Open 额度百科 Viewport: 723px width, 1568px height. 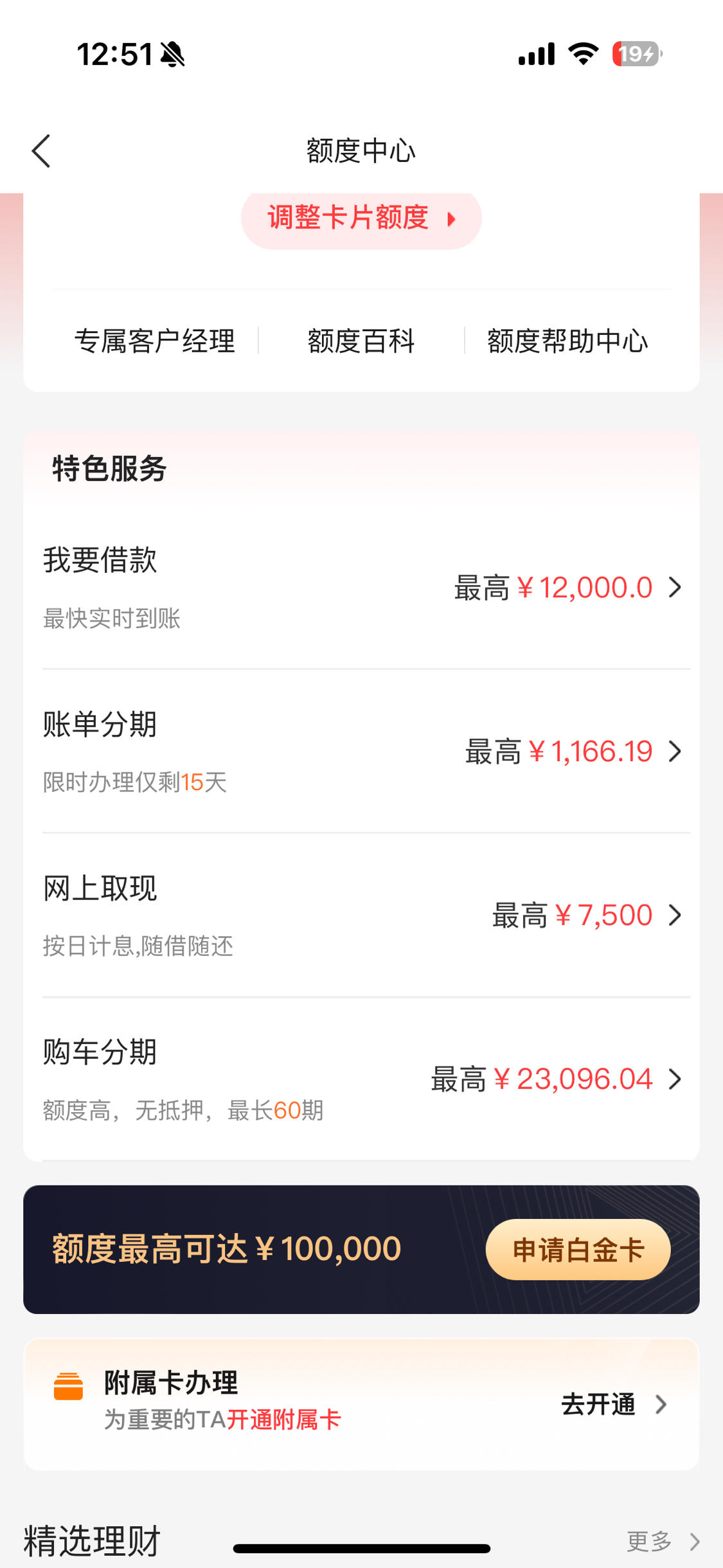click(x=361, y=341)
